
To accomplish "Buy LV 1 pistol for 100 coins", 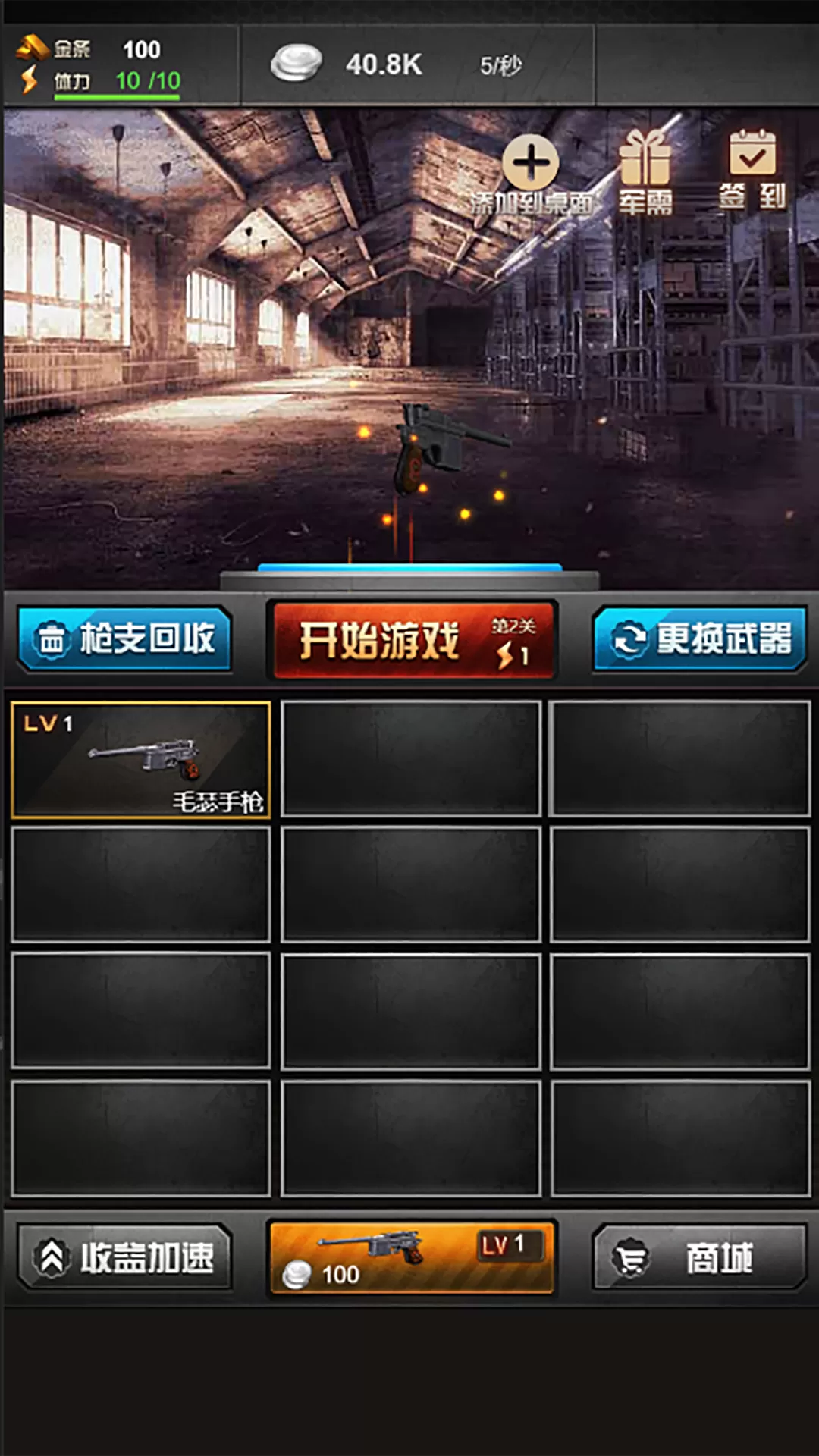I will (x=412, y=1257).
